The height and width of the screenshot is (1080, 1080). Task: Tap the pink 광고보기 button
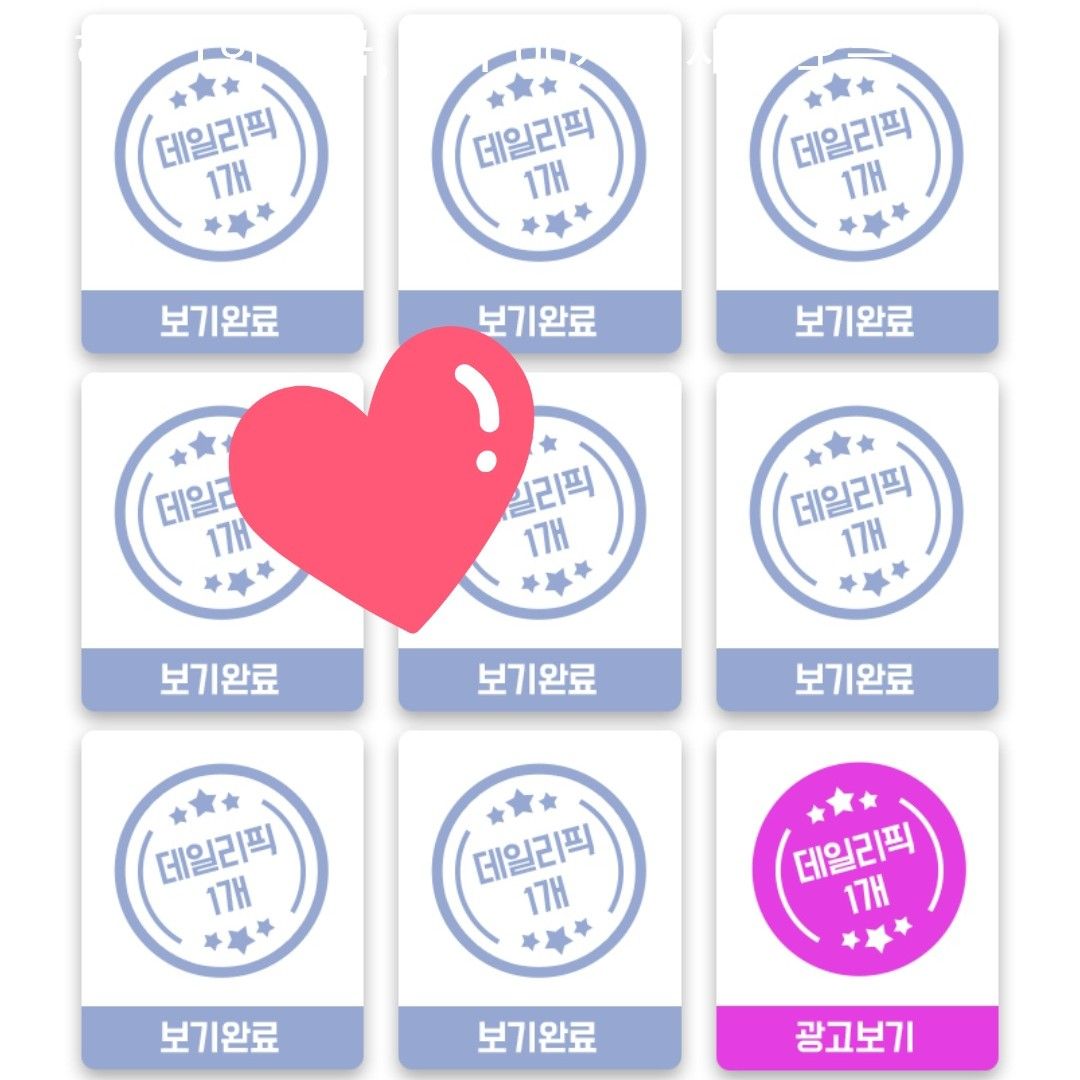coord(857,1036)
